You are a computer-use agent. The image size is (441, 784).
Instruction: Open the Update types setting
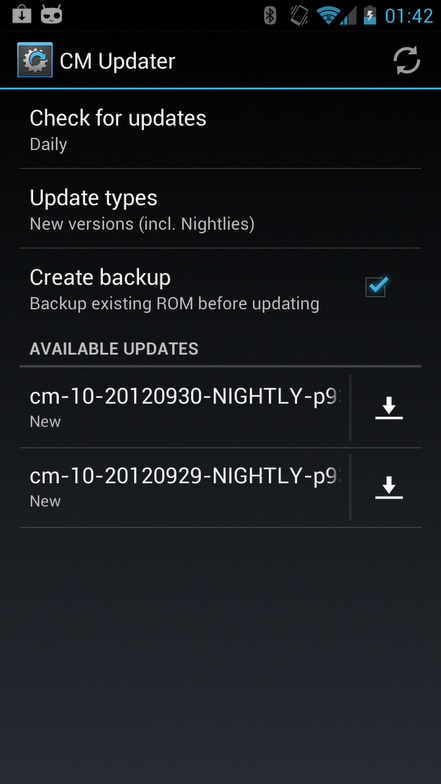point(220,208)
